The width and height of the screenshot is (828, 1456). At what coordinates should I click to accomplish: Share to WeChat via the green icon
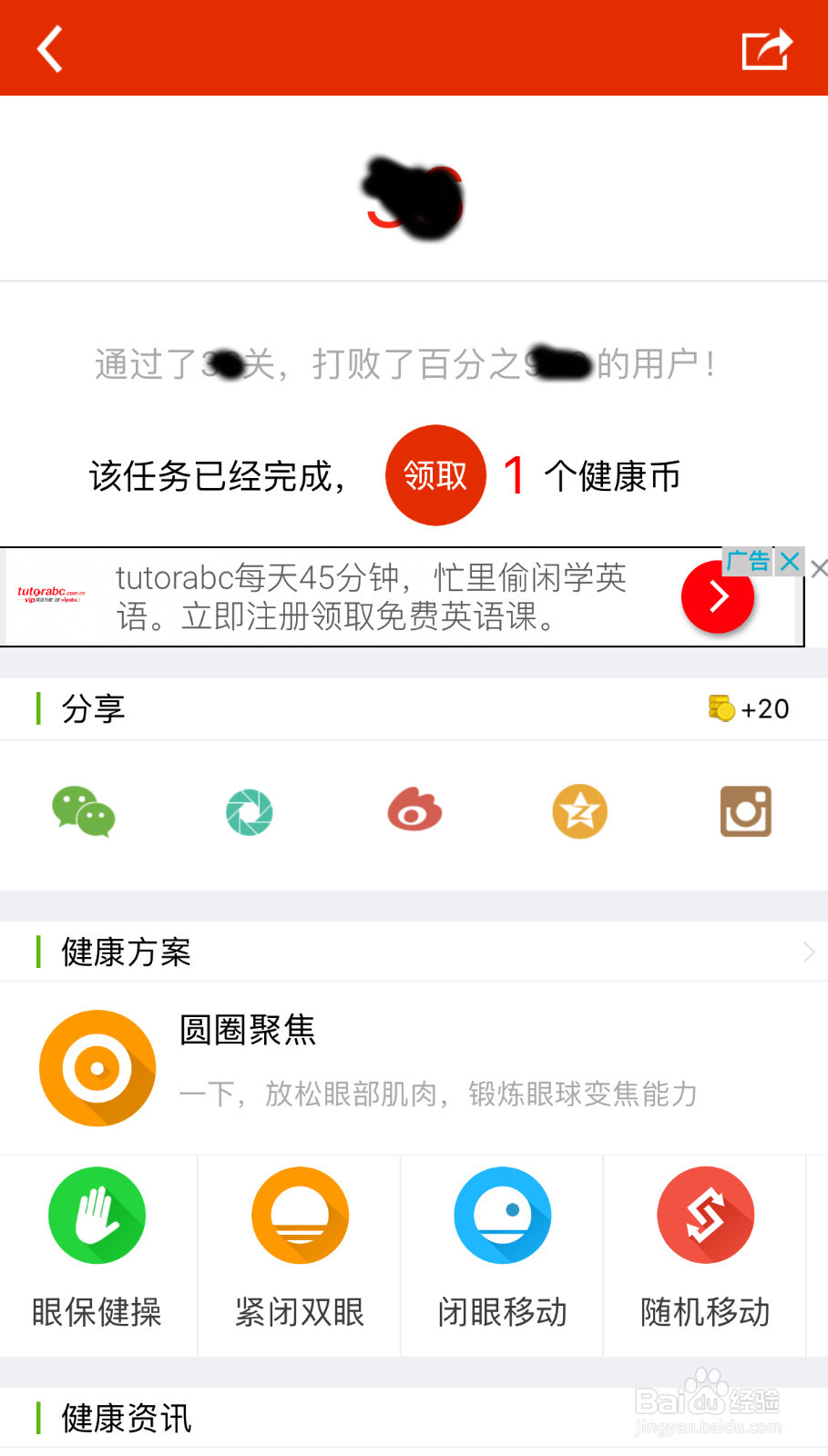click(x=83, y=811)
